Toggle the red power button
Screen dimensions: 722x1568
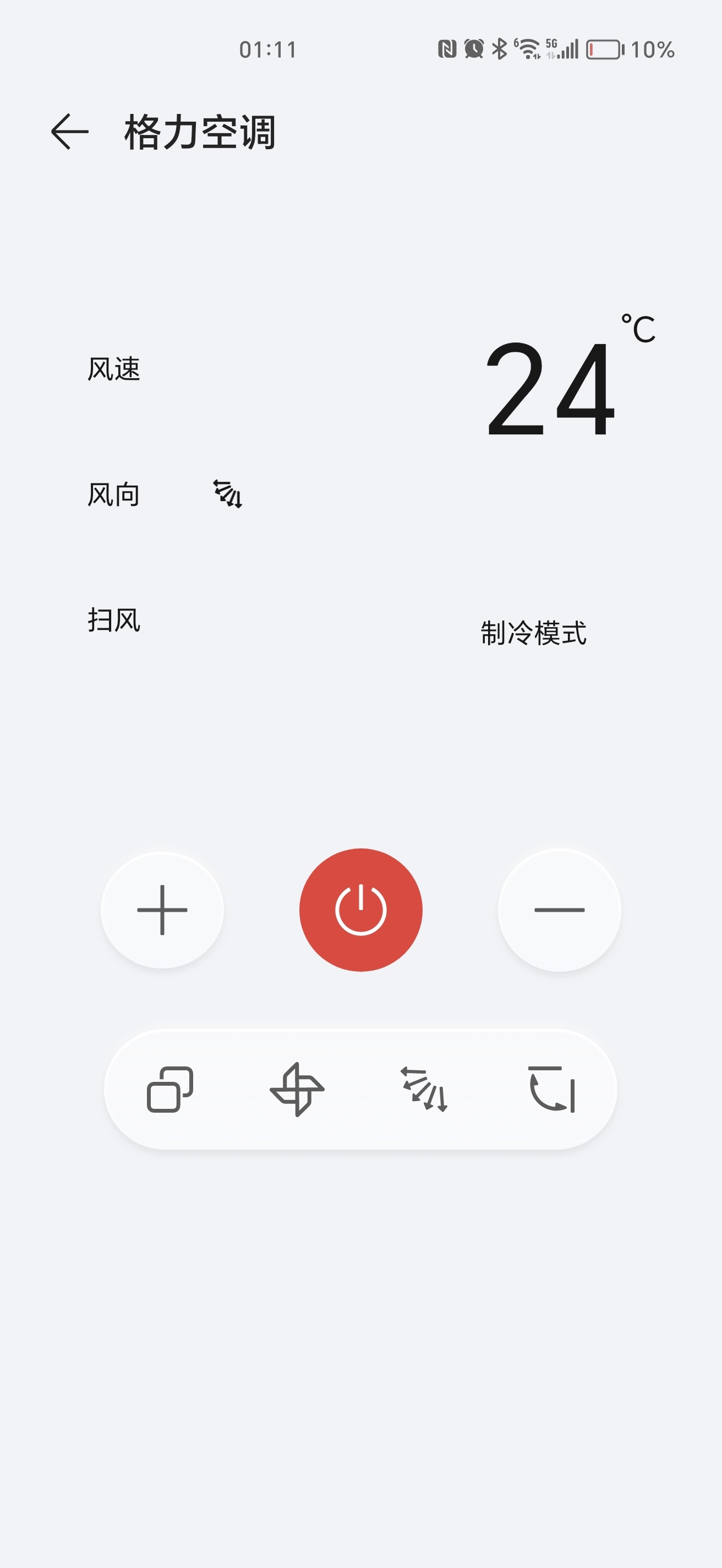click(x=360, y=910)
